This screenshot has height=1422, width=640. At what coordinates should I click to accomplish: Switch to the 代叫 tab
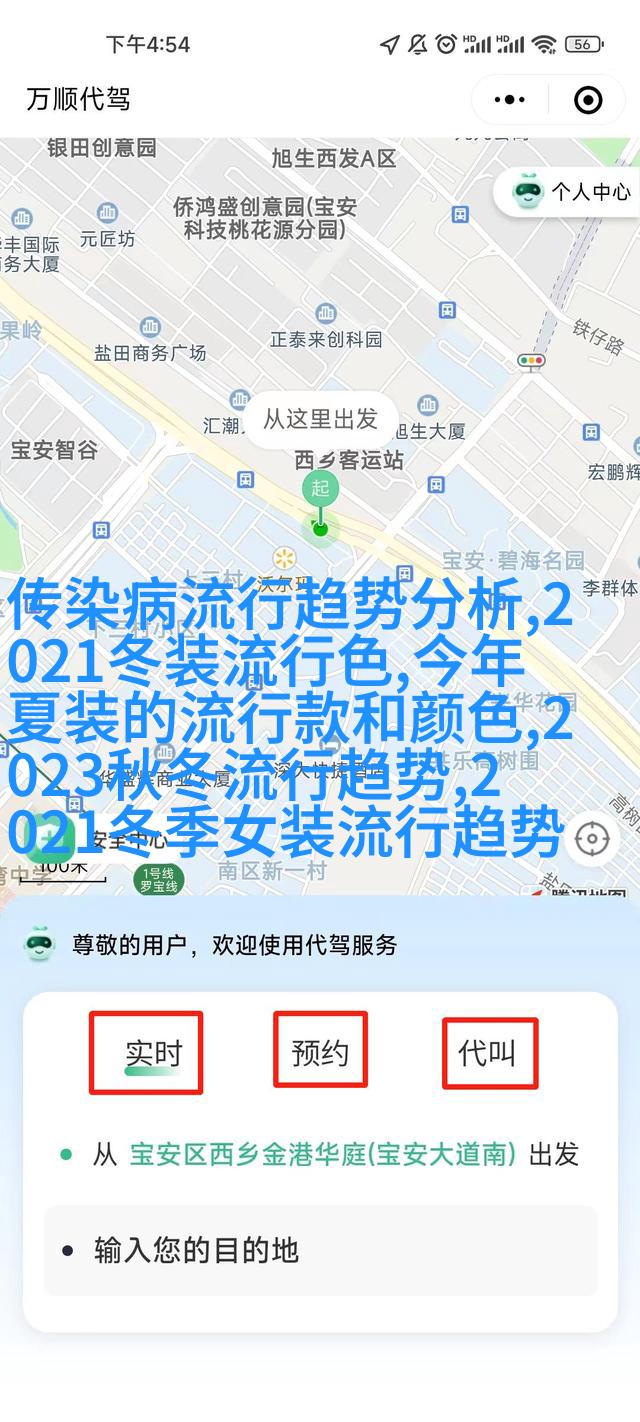pyautogui.click(x=488, y=1052)
